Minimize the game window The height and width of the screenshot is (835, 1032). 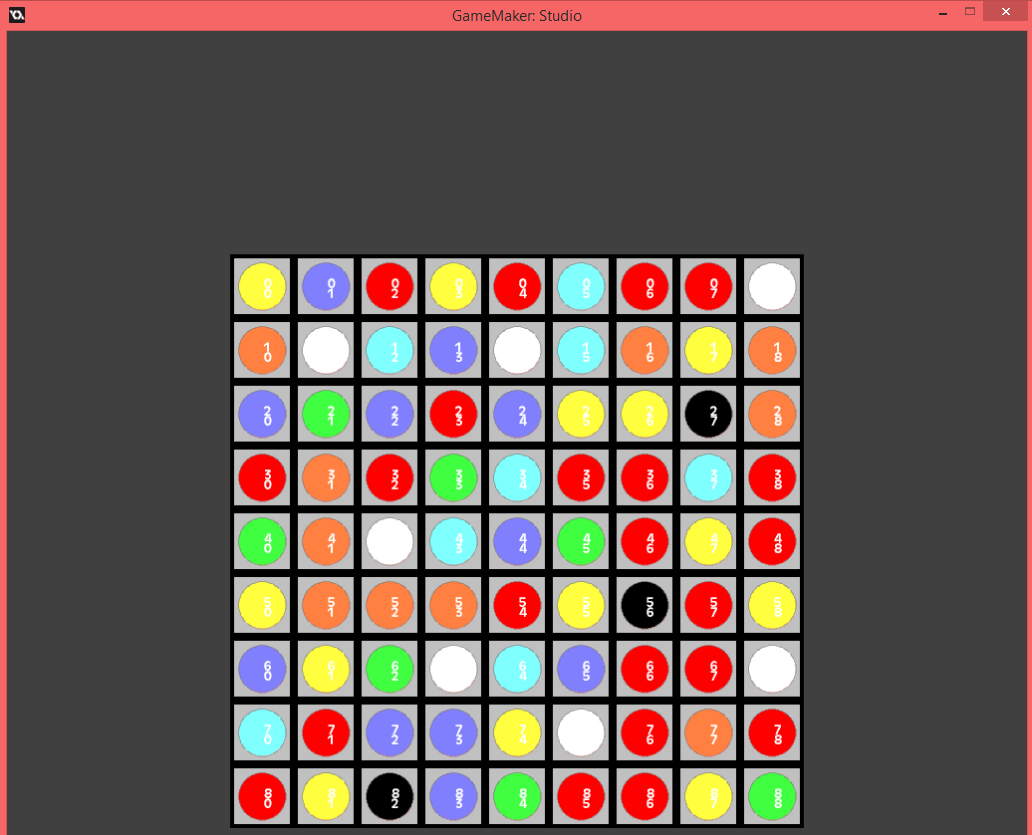(942, 12)
